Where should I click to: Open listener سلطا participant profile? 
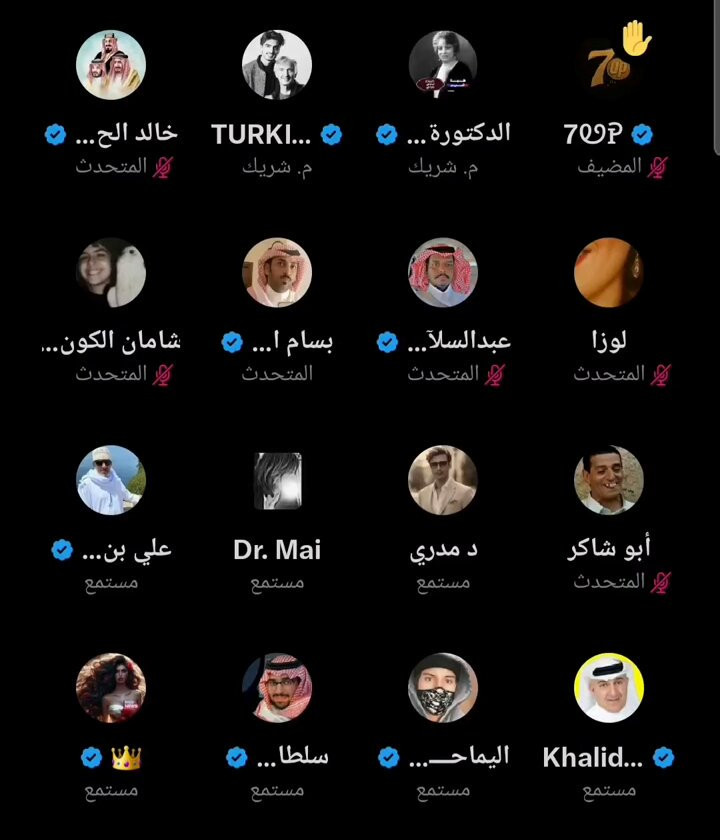click(277, 688)
